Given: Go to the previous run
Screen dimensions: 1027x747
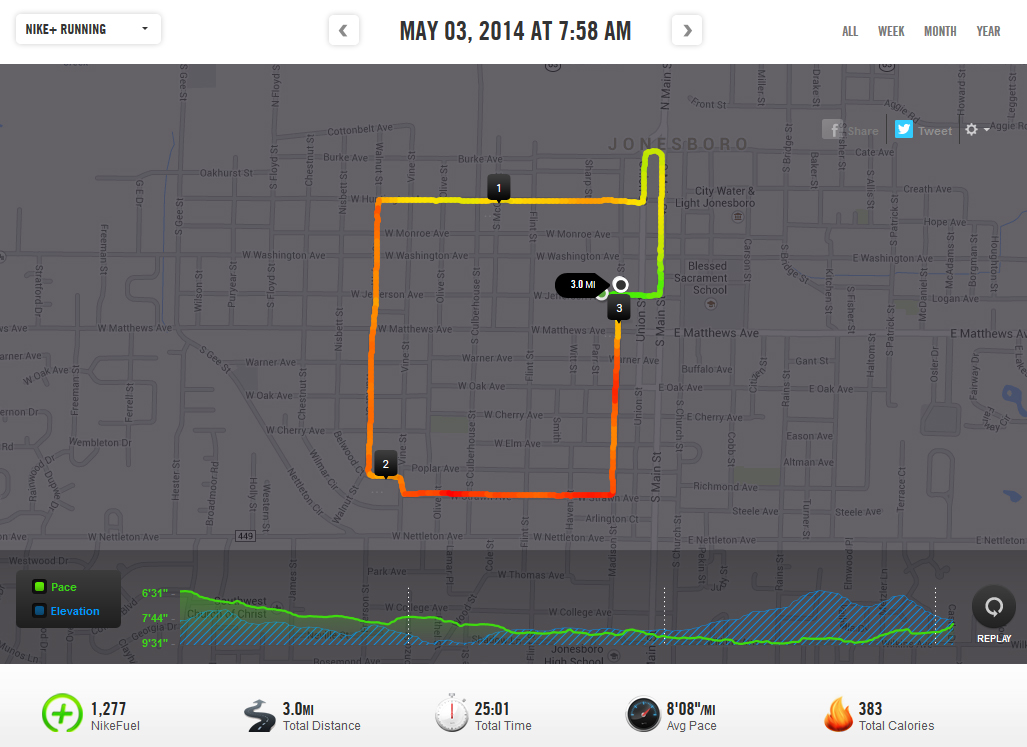Looking at the screenshot, I should pos(343,31).
